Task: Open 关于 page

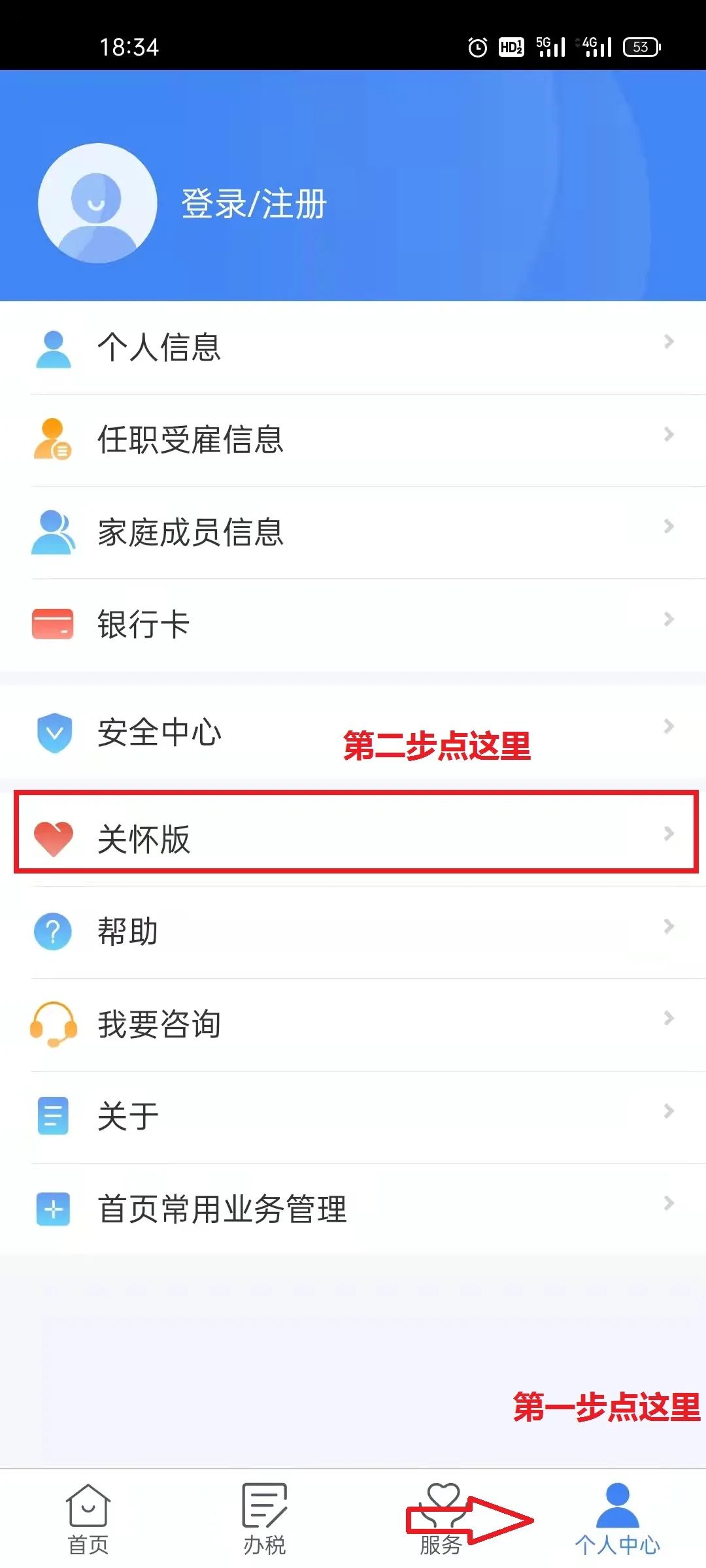Action: 353,1117
